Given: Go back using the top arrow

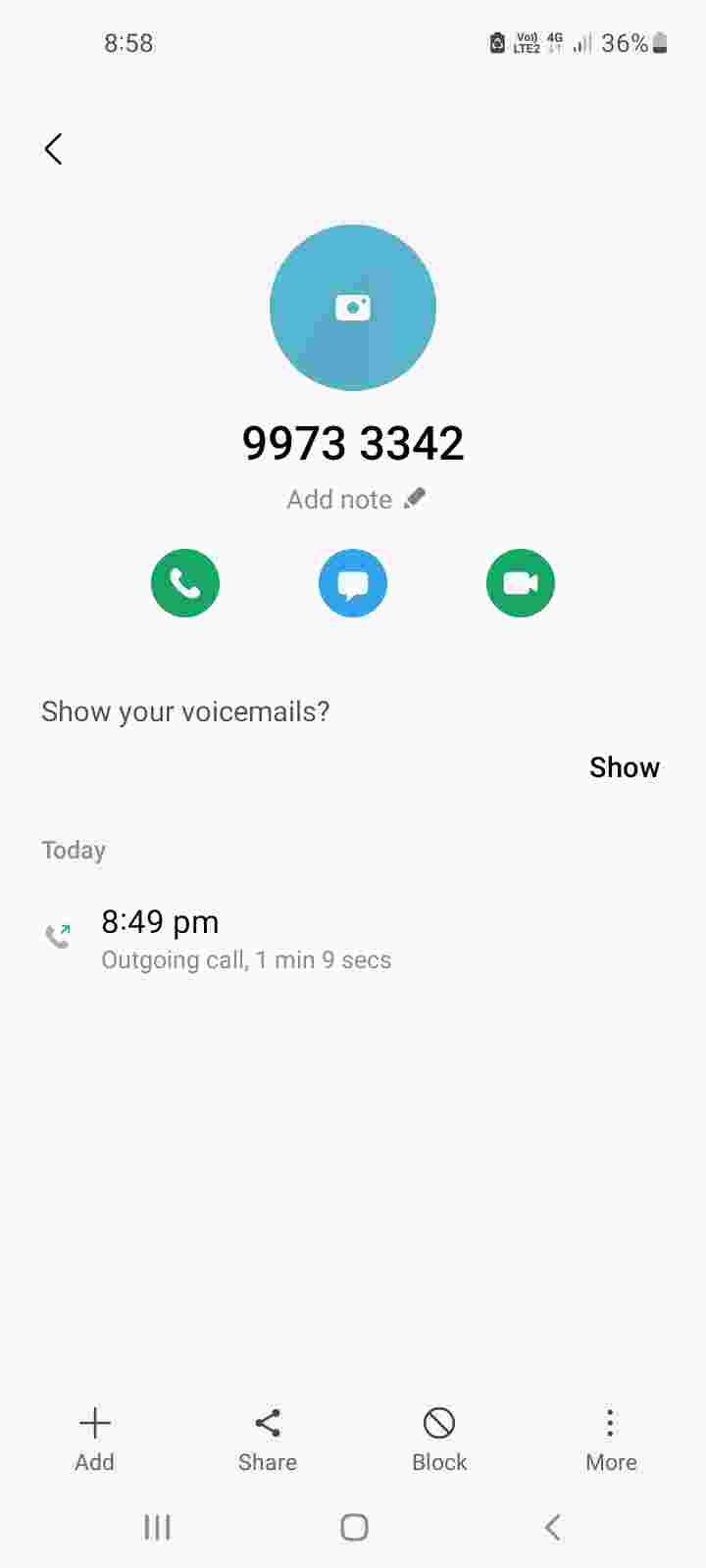Looking at the screenshot, I should pos(54,149).
